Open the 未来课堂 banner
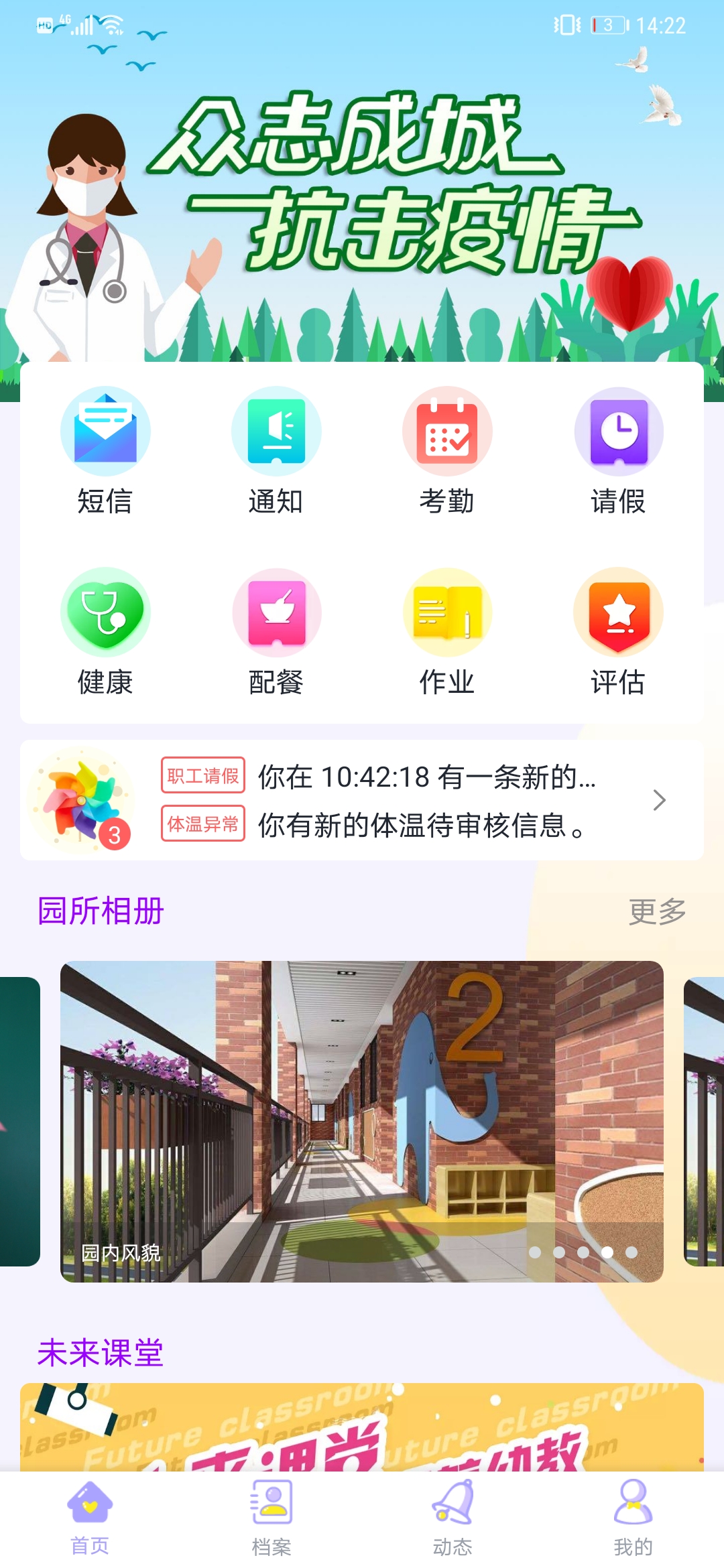Image resolution: width=724 pixels, height=1568 pixels. (x=362, y=1427)
